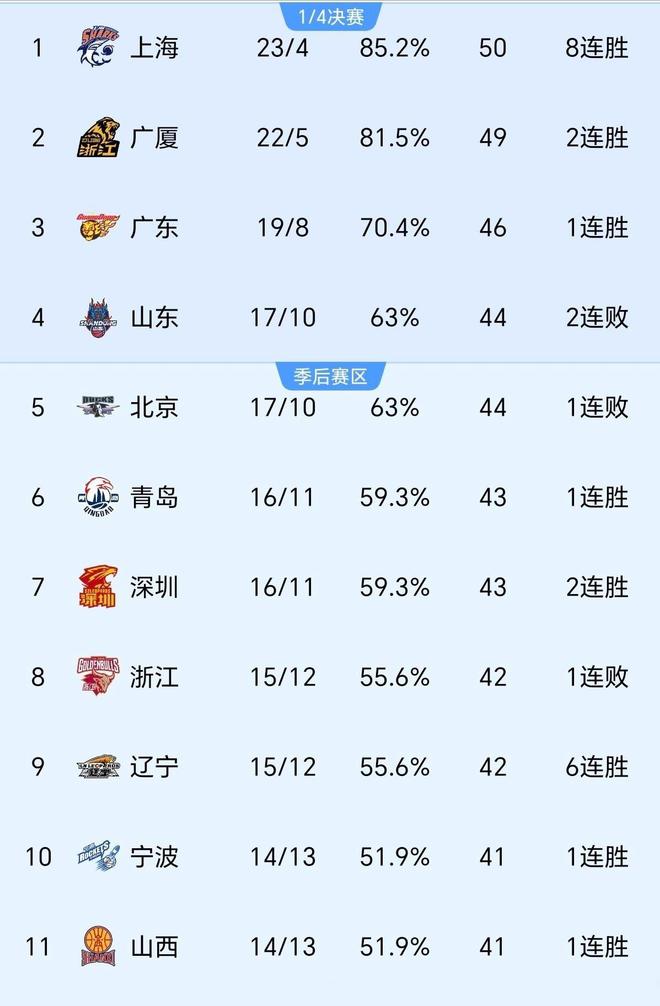Select the 宁波 team row

(154, 857)
